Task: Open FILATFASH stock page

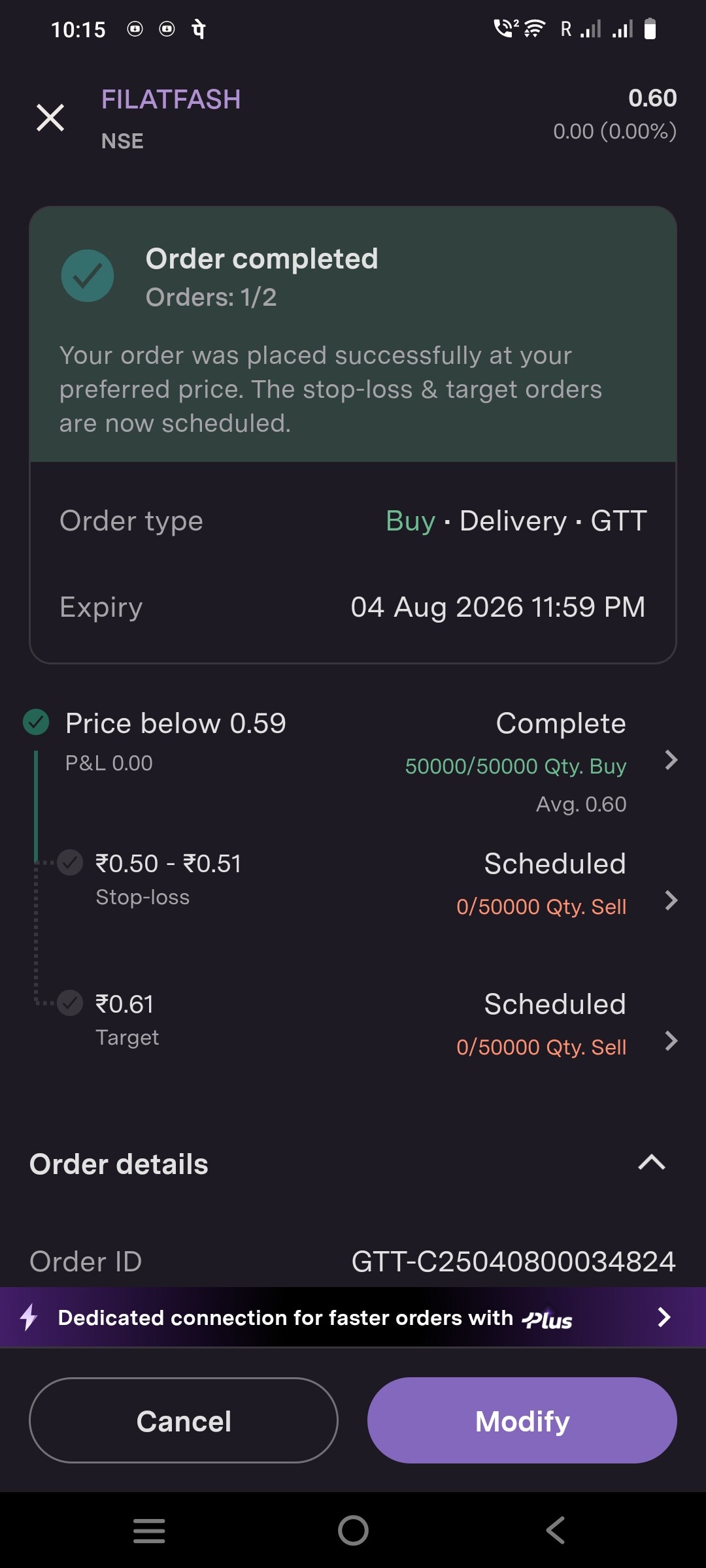Action: coord(171,100)
